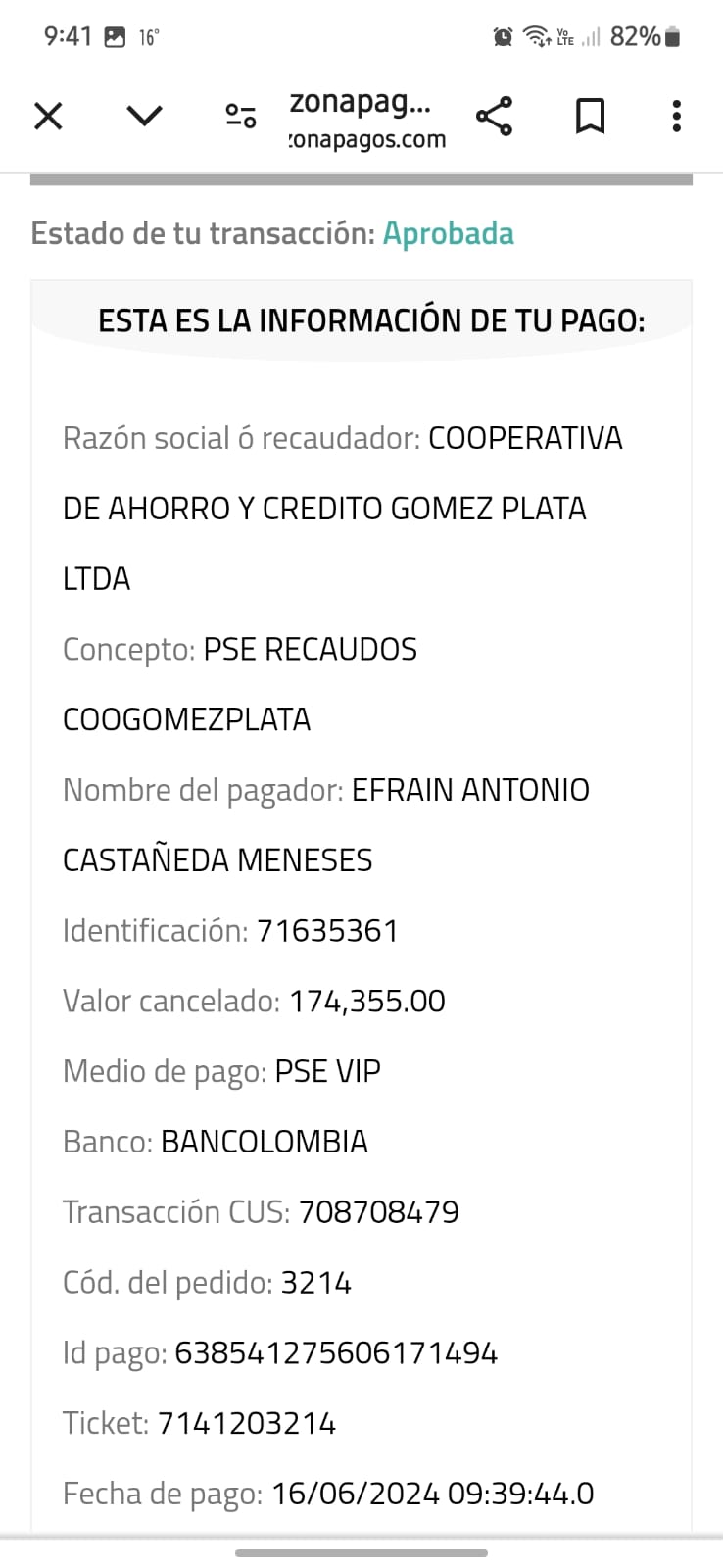723x1568 pixels.
Task: Share this payment page
Action: (x=494, y=117)
